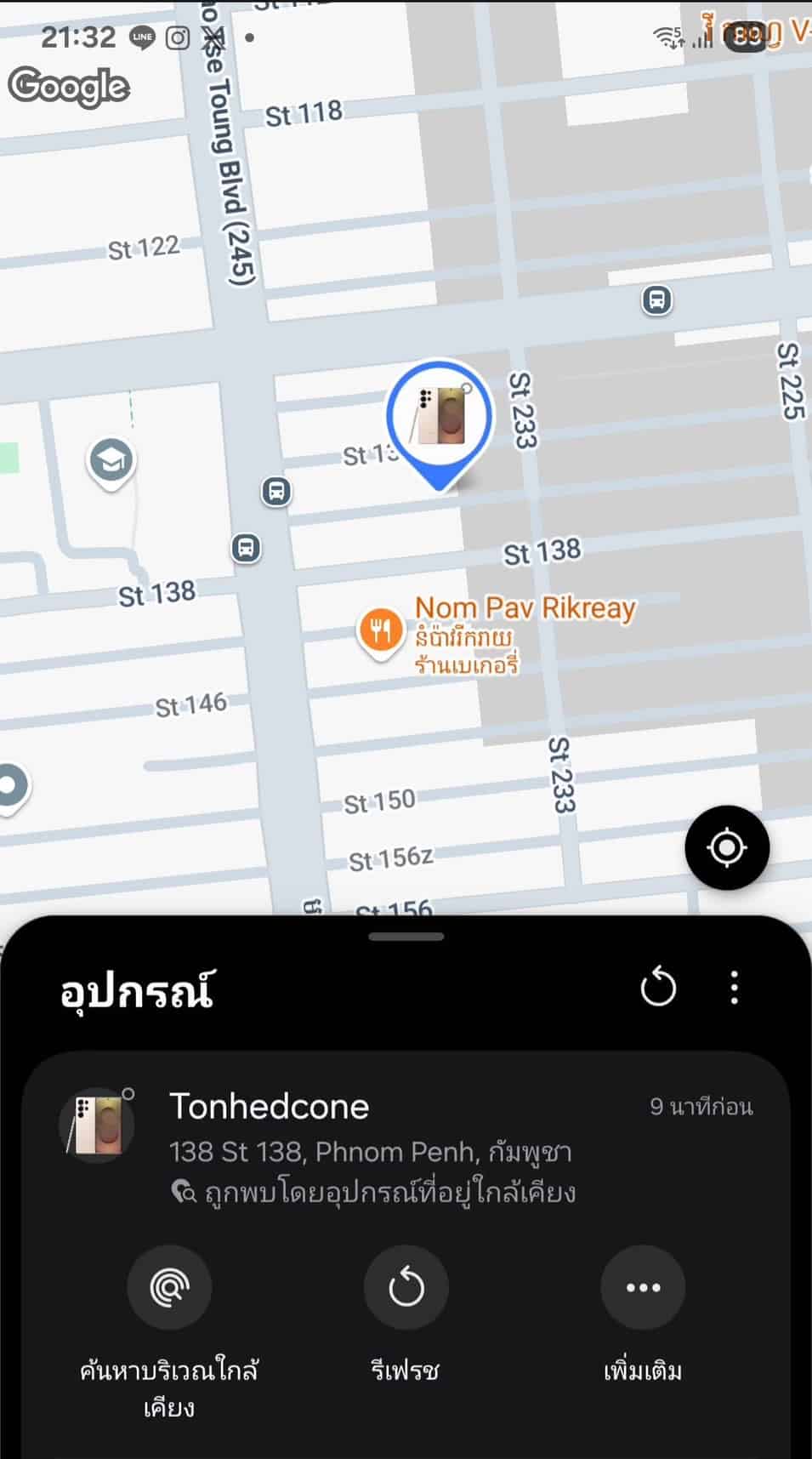This screenshot has height=1459, width=812.
Task: Open the เพิ่มเติม more options button
Action: click(x=643, y=1288)
